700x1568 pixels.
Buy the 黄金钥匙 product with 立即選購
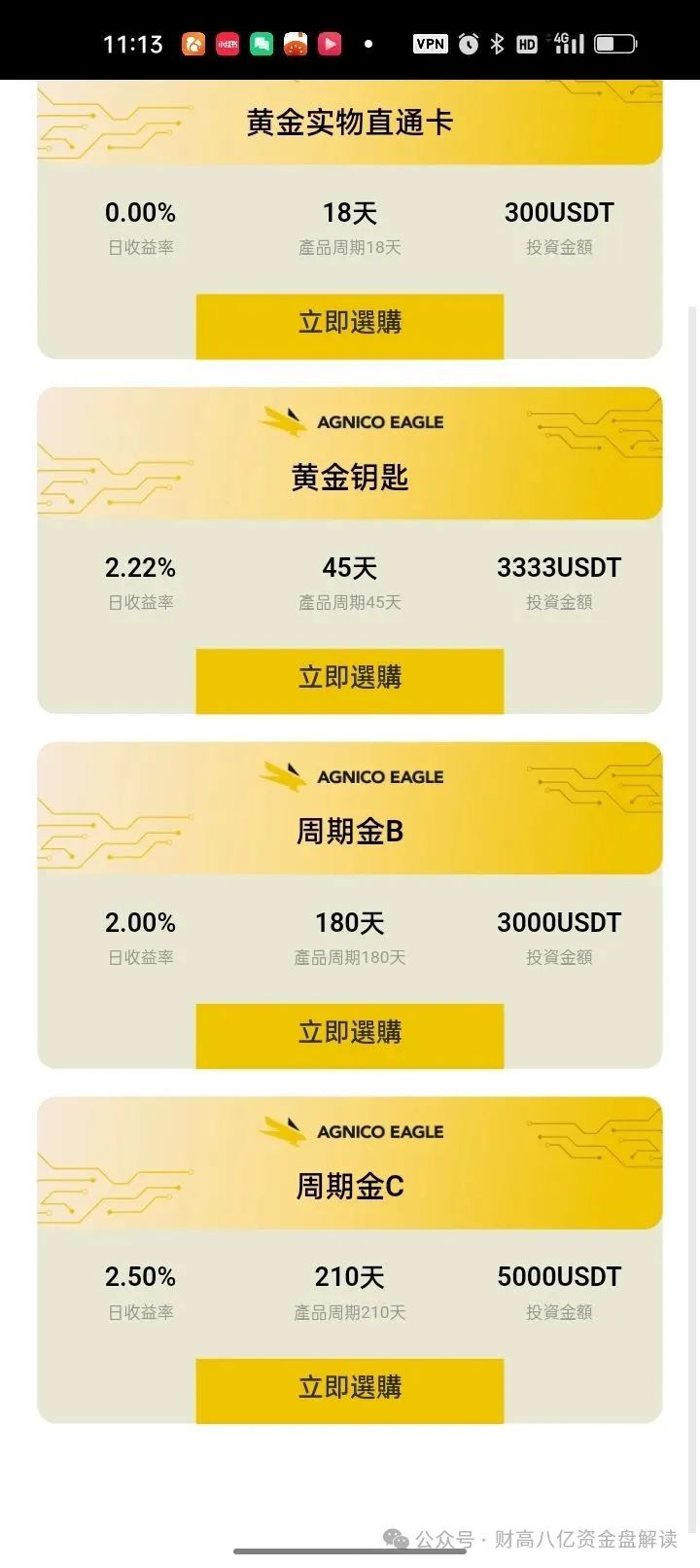[349, 680]
